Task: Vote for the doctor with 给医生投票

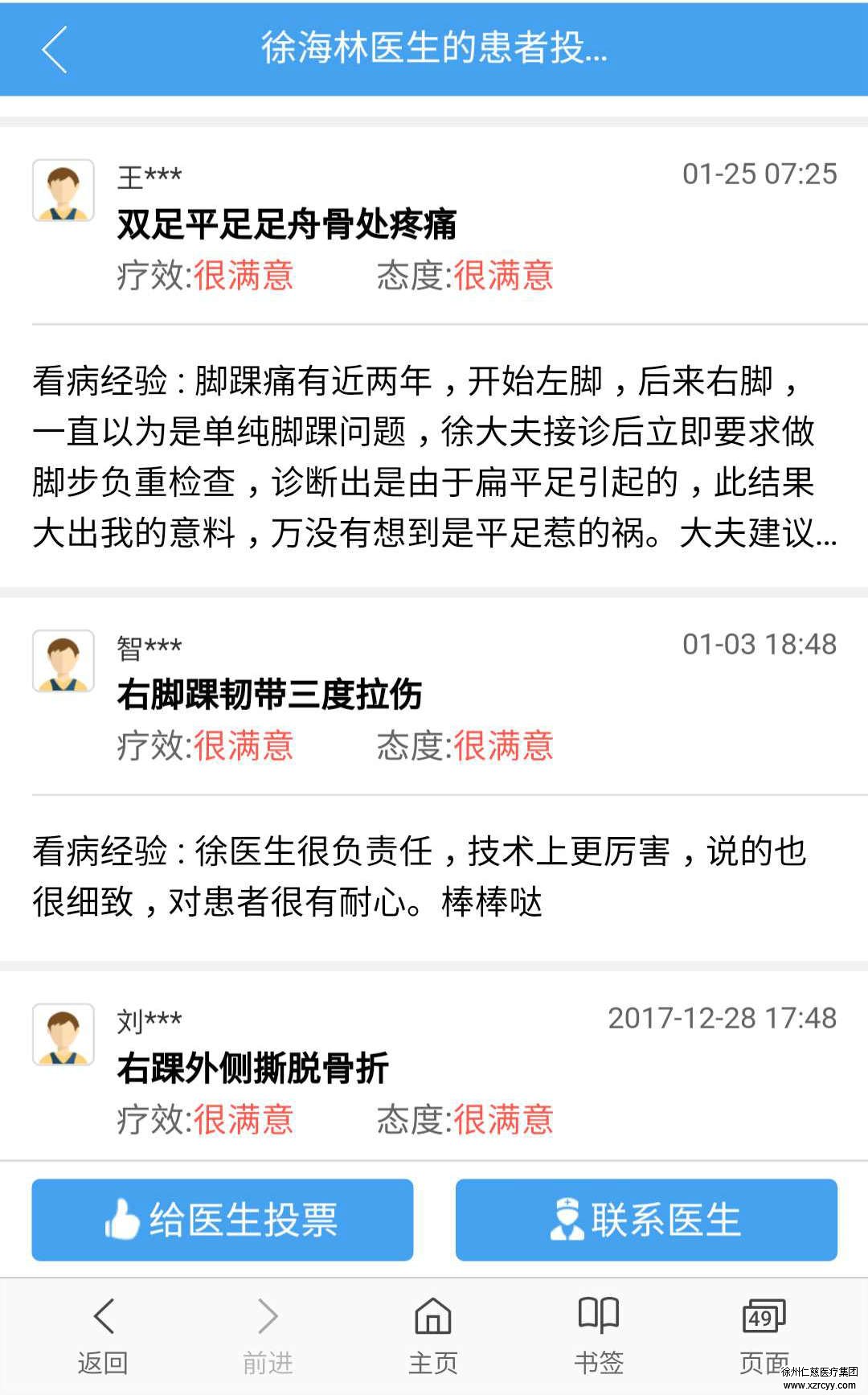Action: click(223, 1220)
